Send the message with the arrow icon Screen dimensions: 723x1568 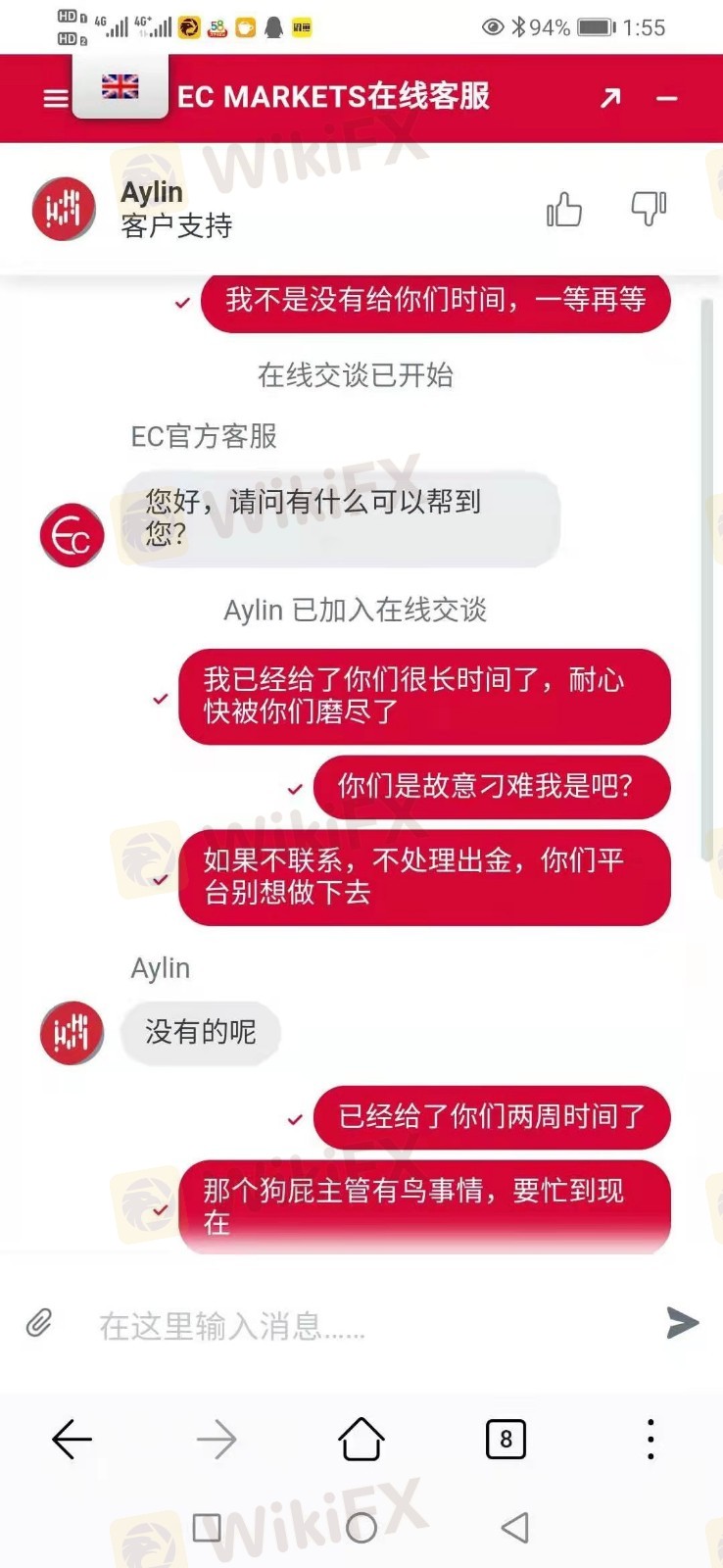coord(682,1322)
